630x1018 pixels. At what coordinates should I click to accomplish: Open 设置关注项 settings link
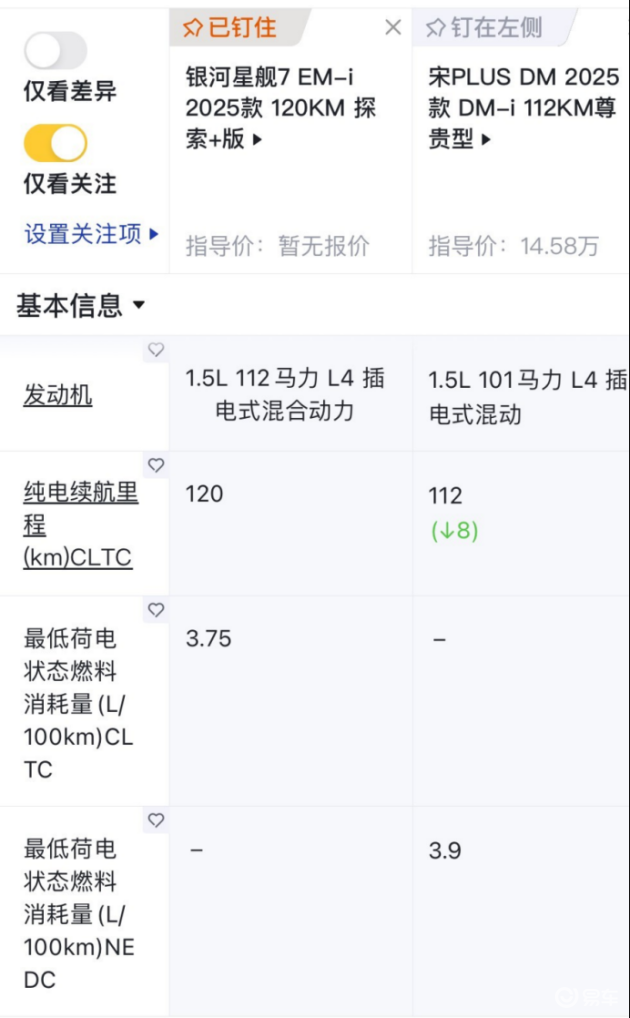click(91, 234)
